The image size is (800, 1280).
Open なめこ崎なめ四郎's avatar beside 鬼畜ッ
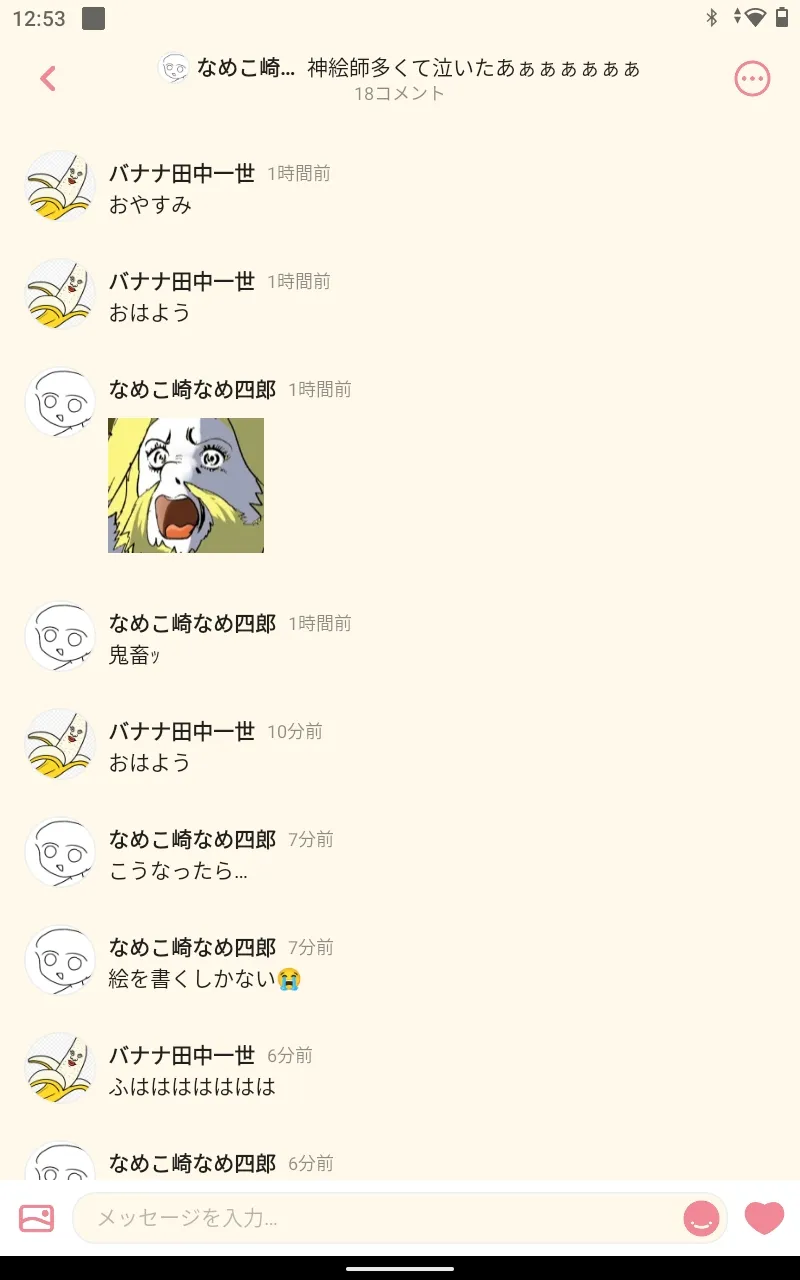(60, 636)
